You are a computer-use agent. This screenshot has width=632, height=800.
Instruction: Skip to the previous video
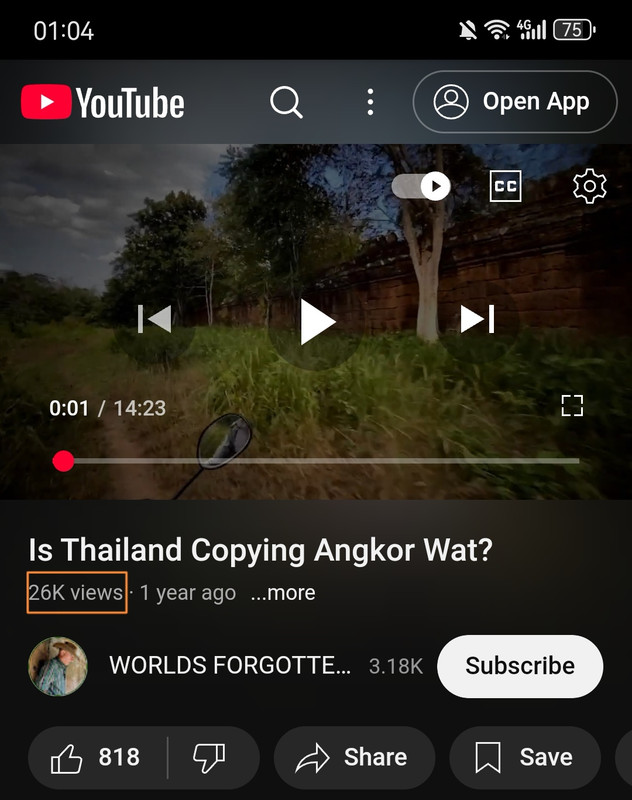[x=154, y=319]
